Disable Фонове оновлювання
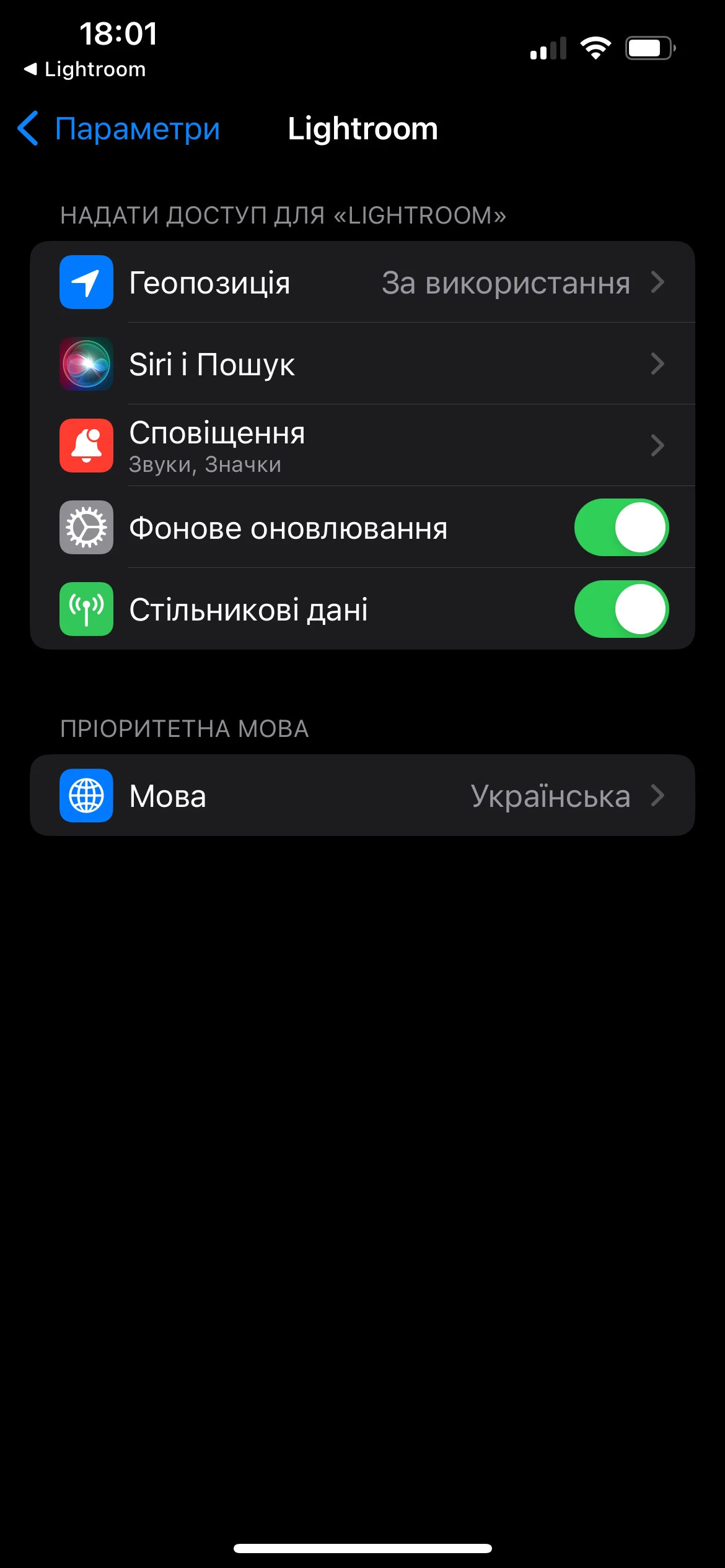The width and height of the screenshot is (725, 1568). [x=621, y=528]
